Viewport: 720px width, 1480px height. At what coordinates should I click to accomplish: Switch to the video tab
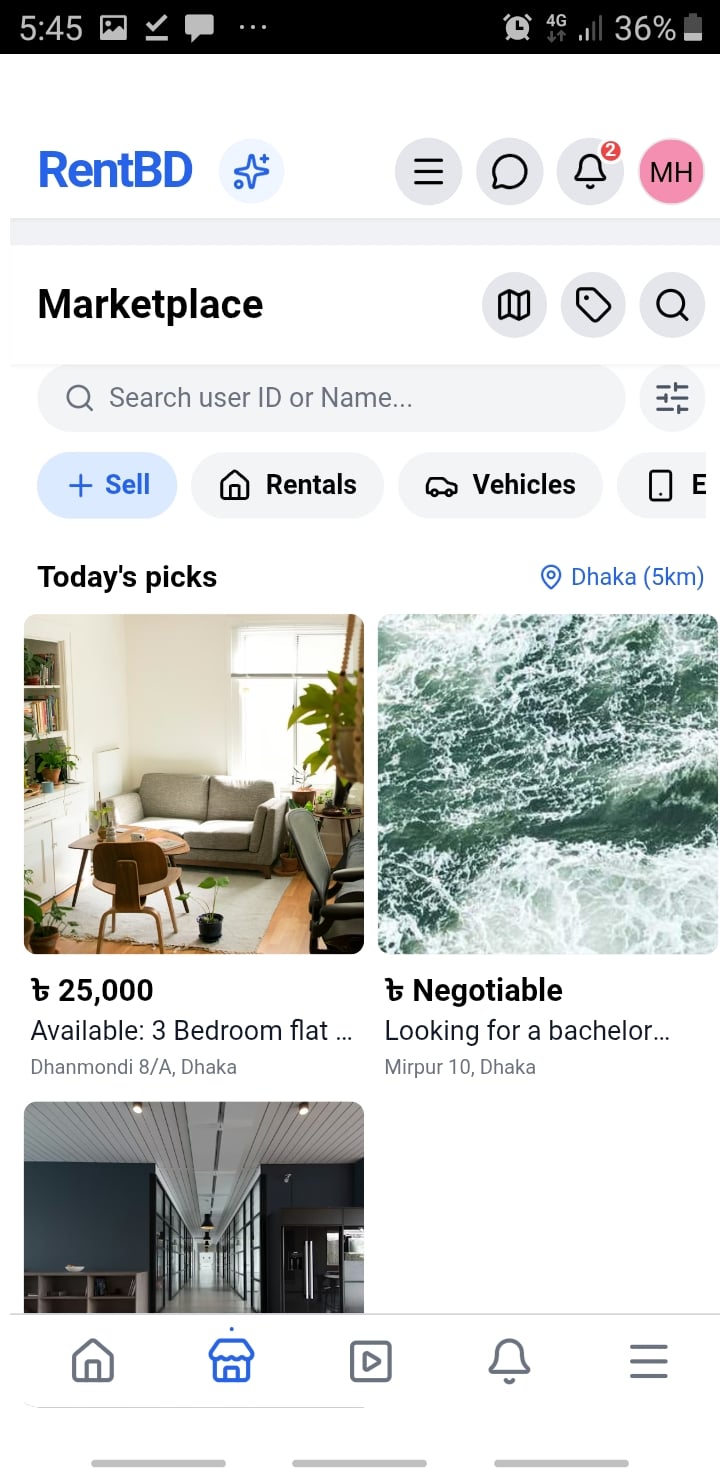[x=371, y=1361]
